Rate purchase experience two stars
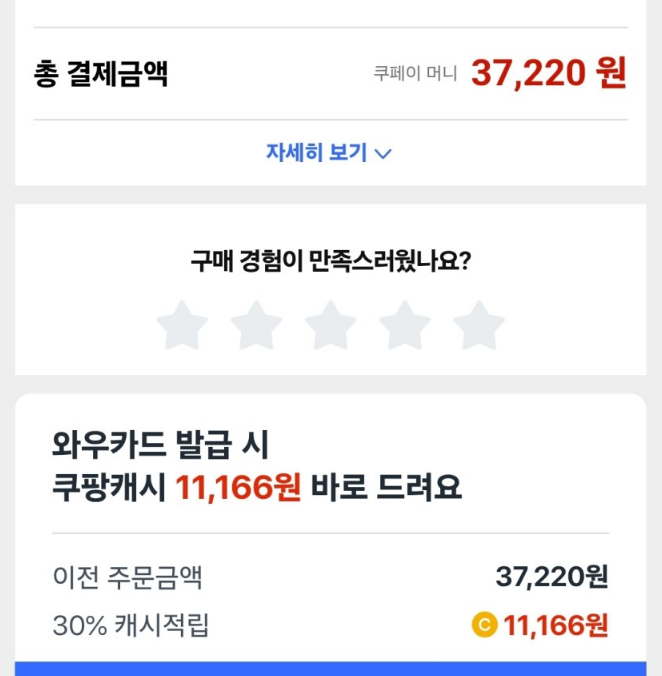Image resolution: width=662 pixels, height=676 pixels. 256,326
